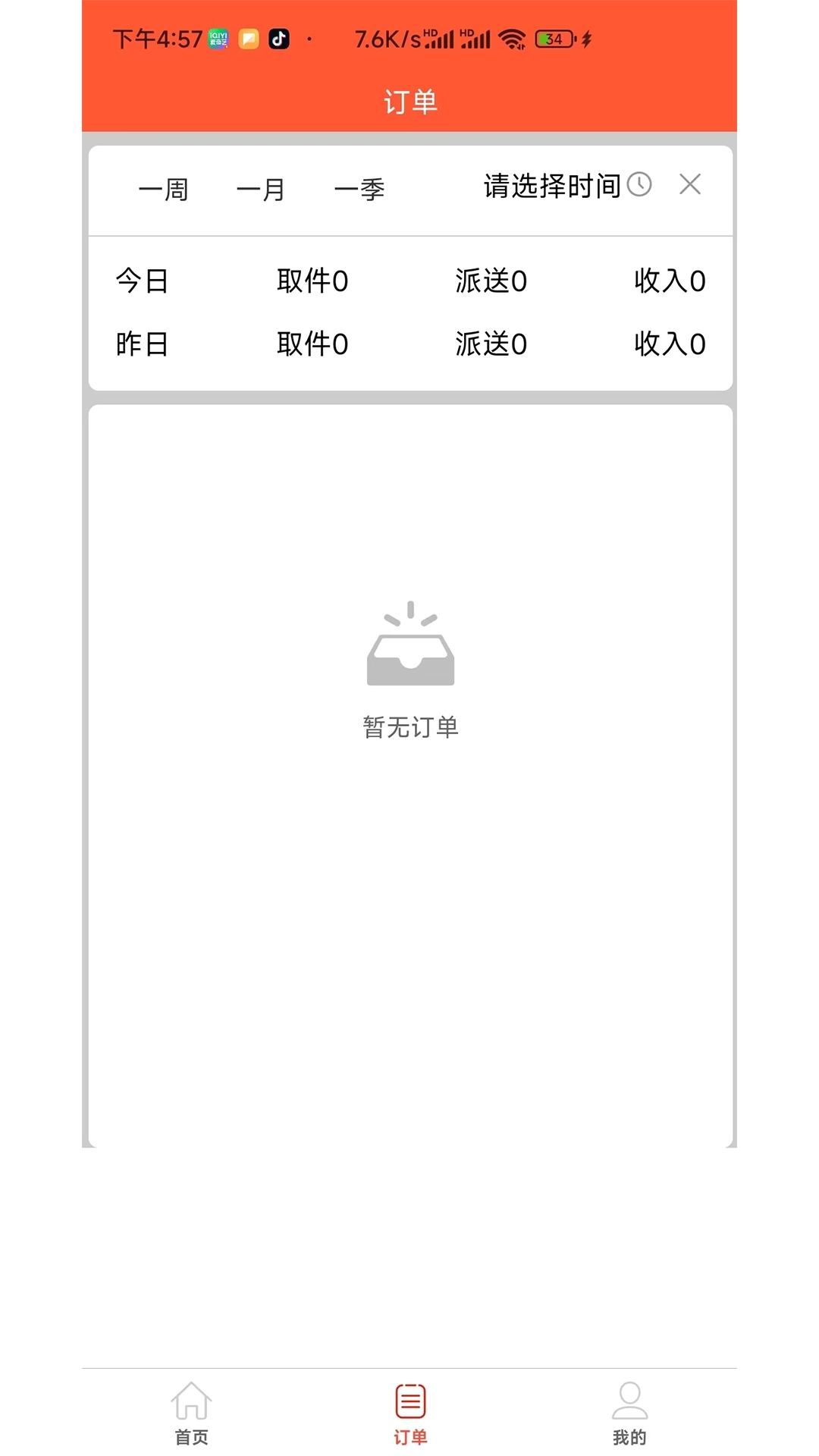This screenshot has height=1456, width=819.
Task: Tap yesterday's 收入0 income entry
Action: pyautogui.click(x=670, y=344)
